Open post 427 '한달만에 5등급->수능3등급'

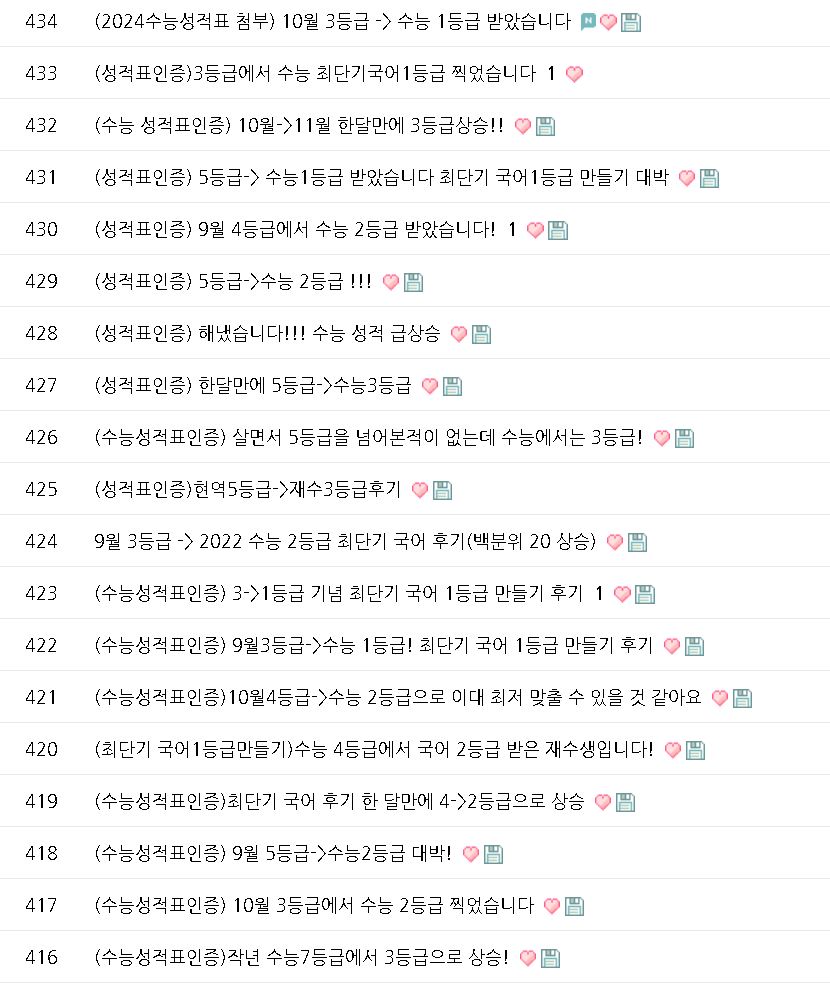coord(251,386)
